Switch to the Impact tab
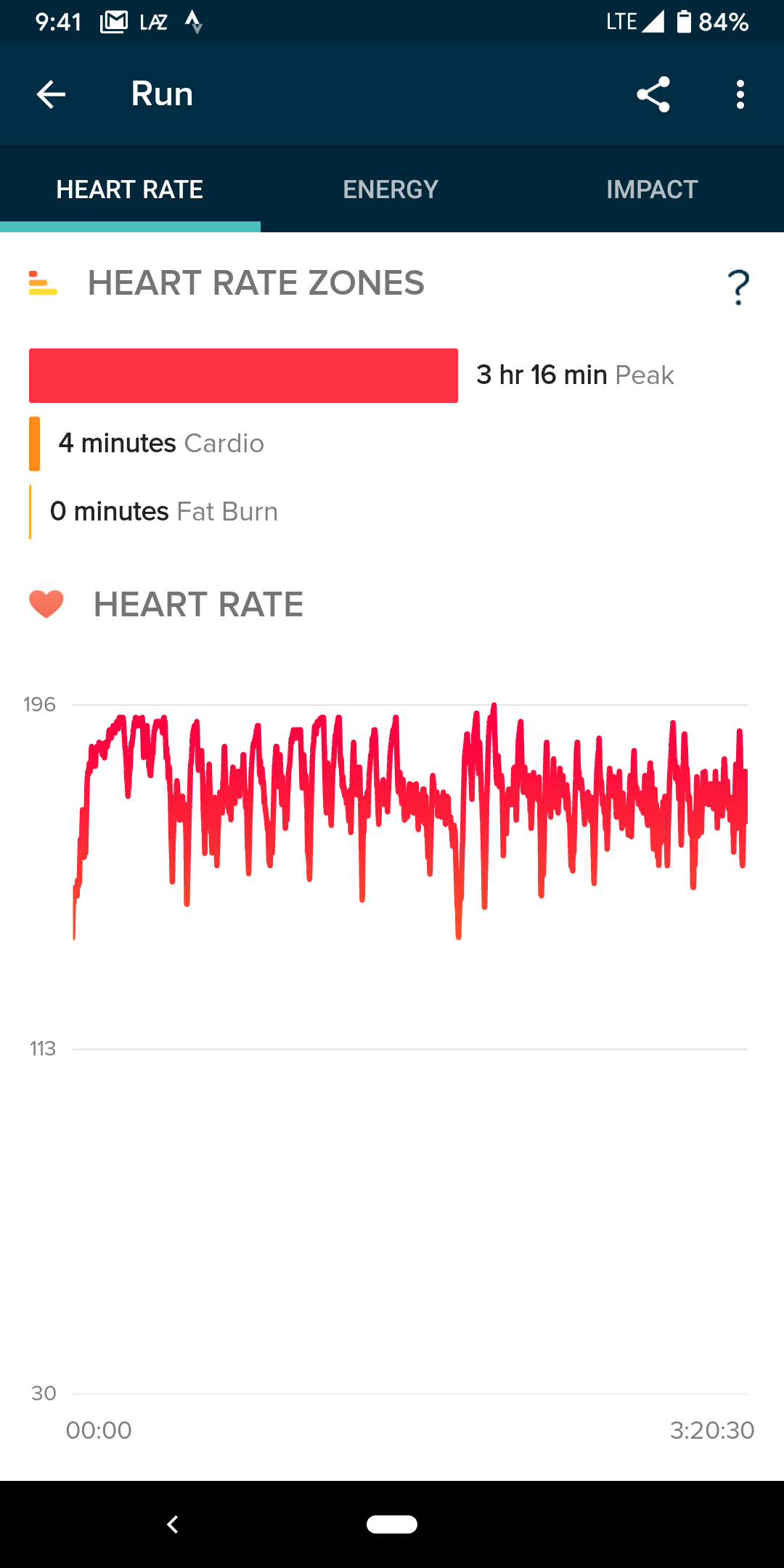The image size is (784, 1568). [652, 189]
